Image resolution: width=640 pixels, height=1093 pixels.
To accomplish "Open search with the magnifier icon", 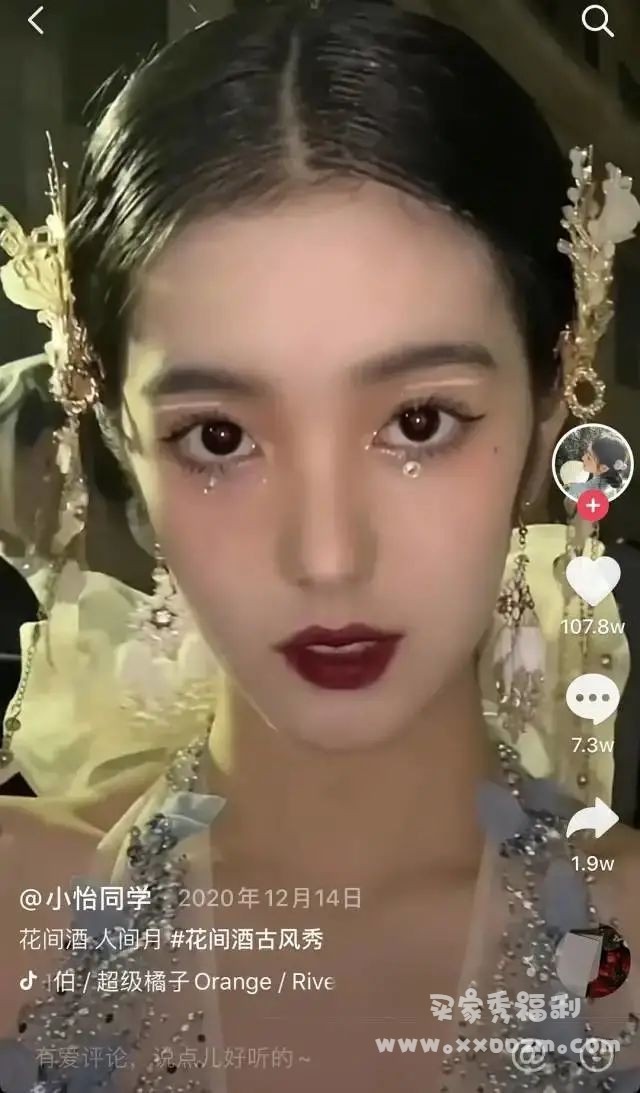I will click(x=597, y=20).
